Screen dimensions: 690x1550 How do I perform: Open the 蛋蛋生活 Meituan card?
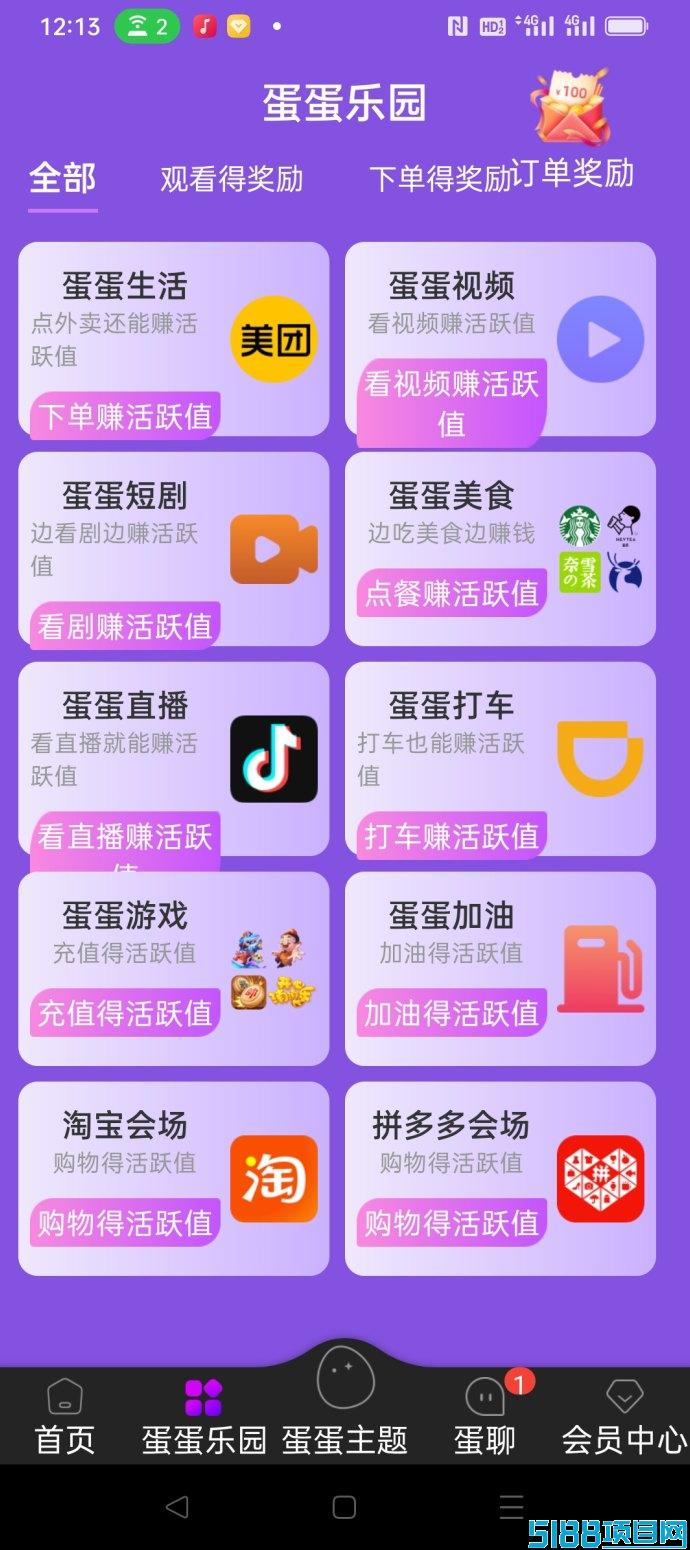coord(174,339)
